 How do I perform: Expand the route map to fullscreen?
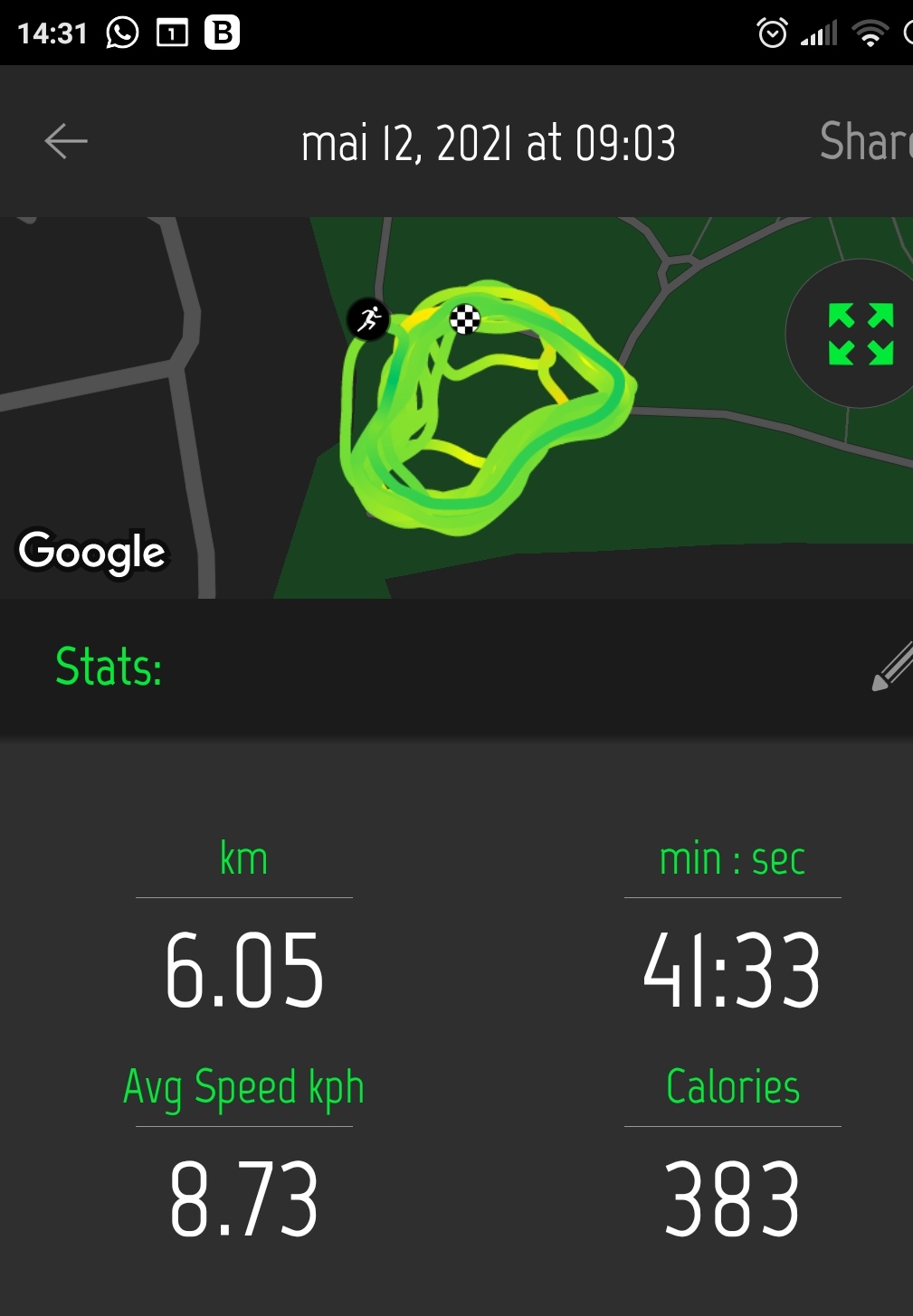tap(860, 334)
